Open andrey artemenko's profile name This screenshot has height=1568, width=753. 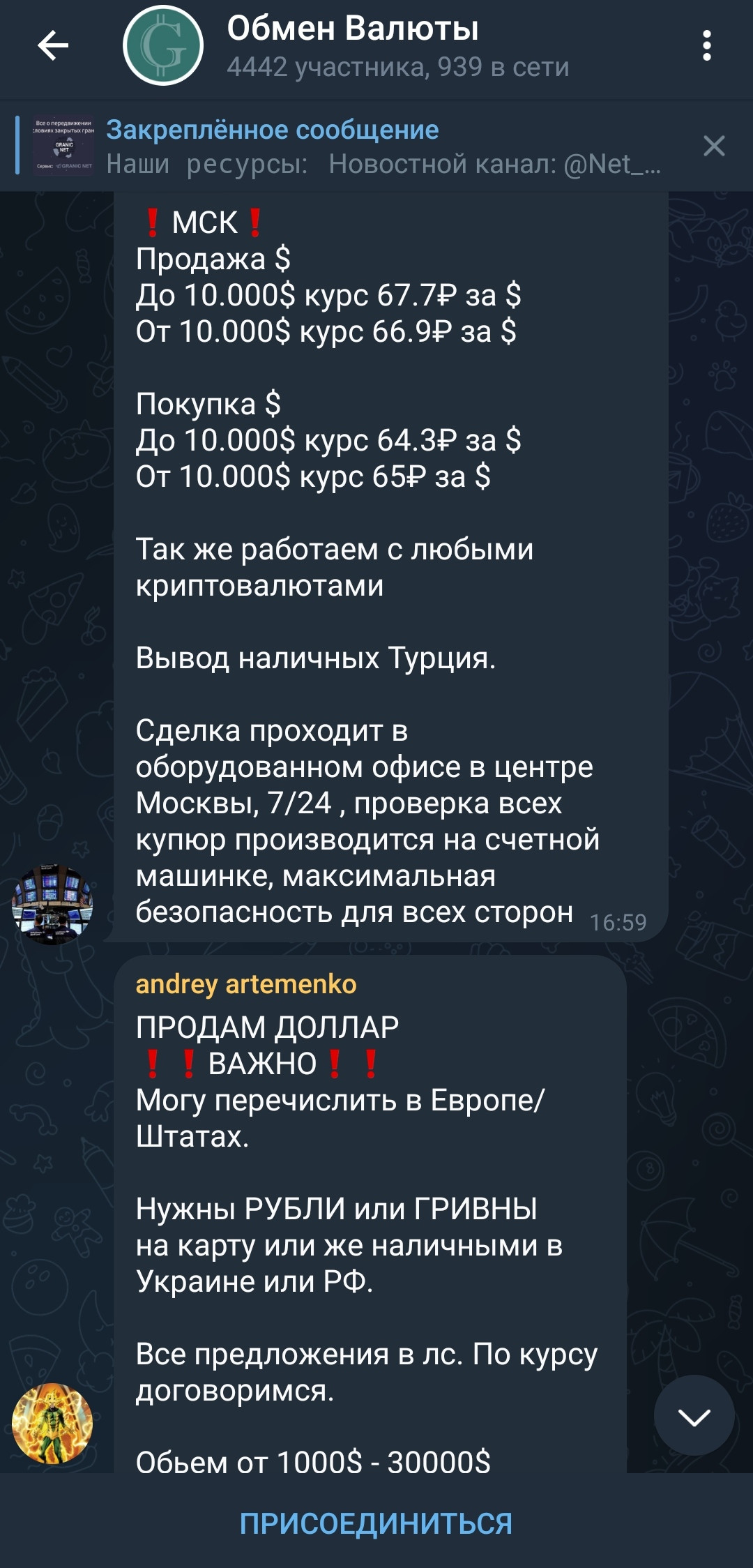246,983
